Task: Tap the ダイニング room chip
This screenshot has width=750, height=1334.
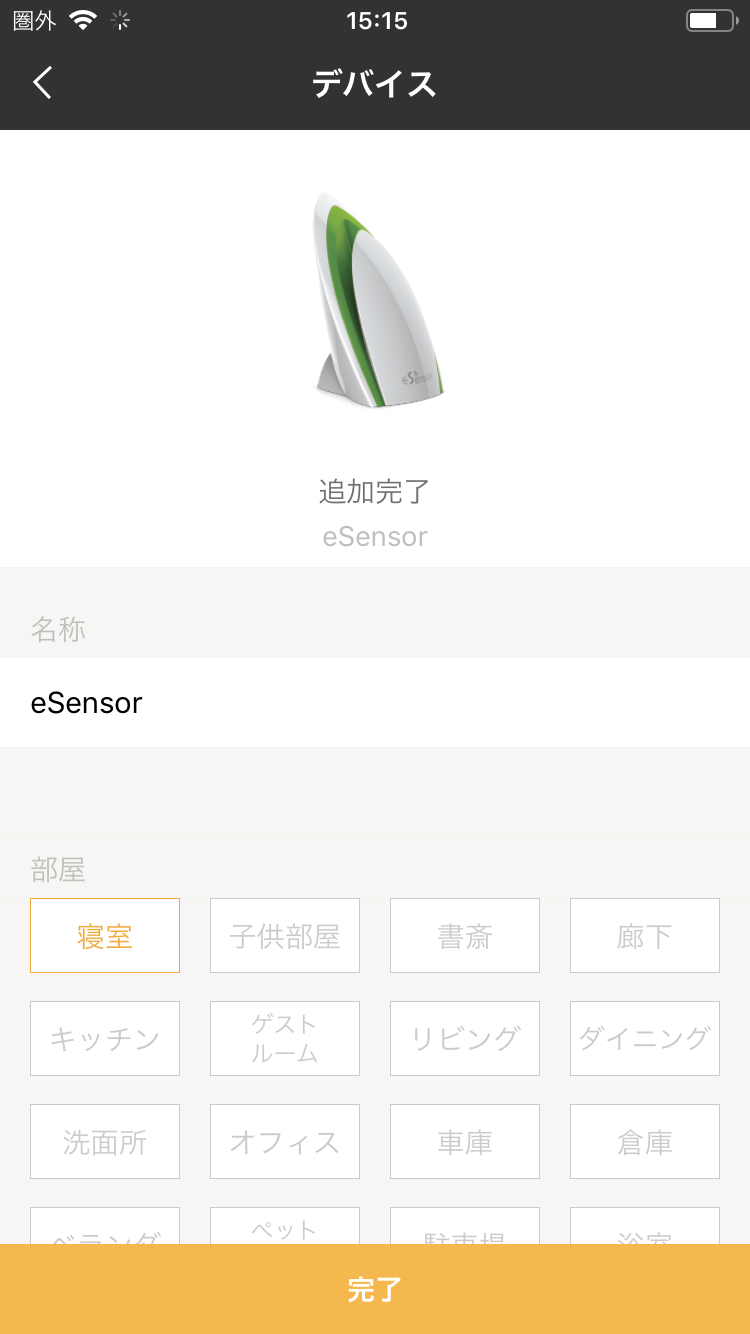Action: click(645, 1039)
